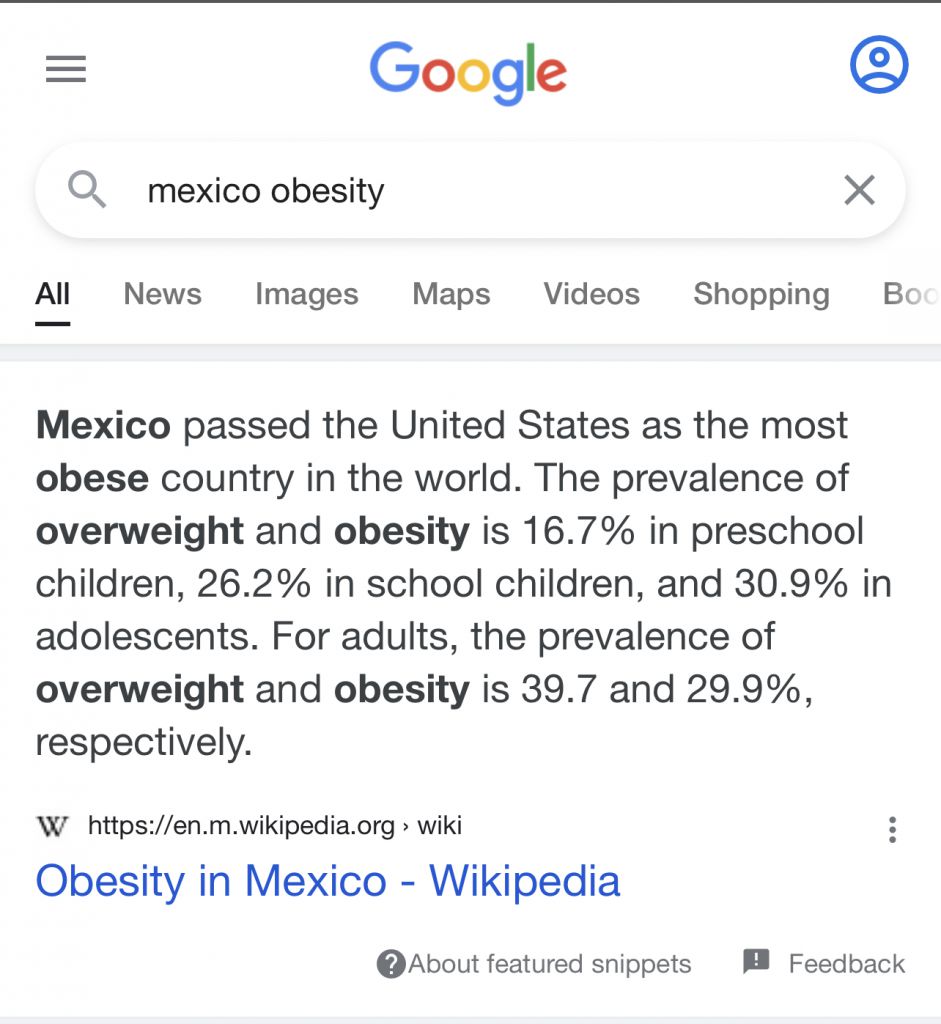This screenshot has width=941, height=1024.
Task: Clear the search query
Action: click(x=859, y=190)
